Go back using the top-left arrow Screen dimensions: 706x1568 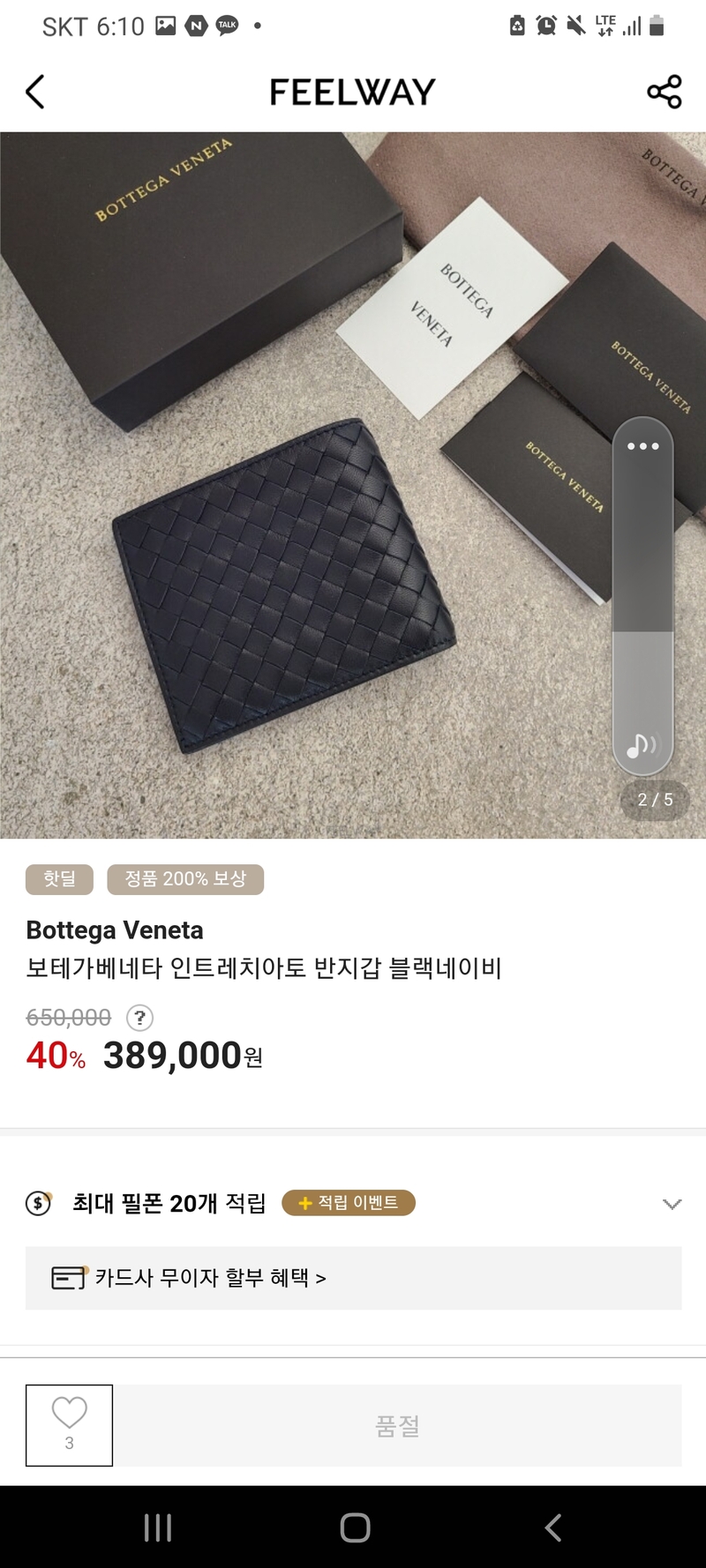coord(35,92)
